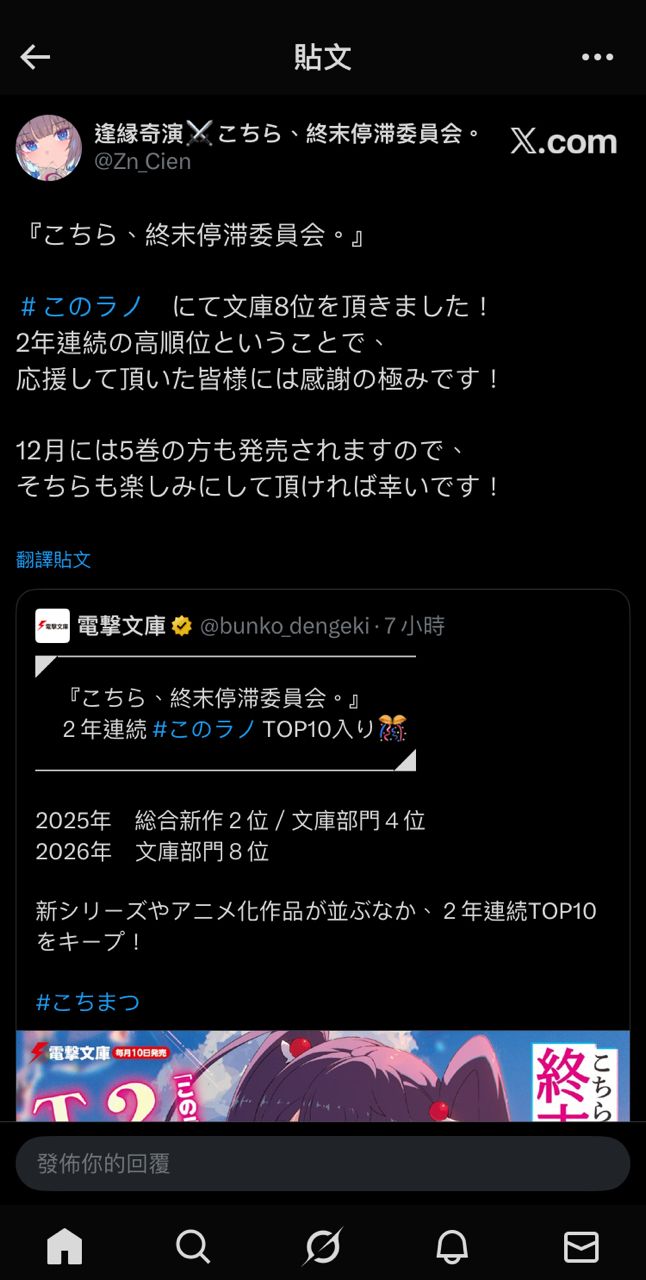Go back using the arrow
The image size is (646, 1280).
[x=35, y=57]
